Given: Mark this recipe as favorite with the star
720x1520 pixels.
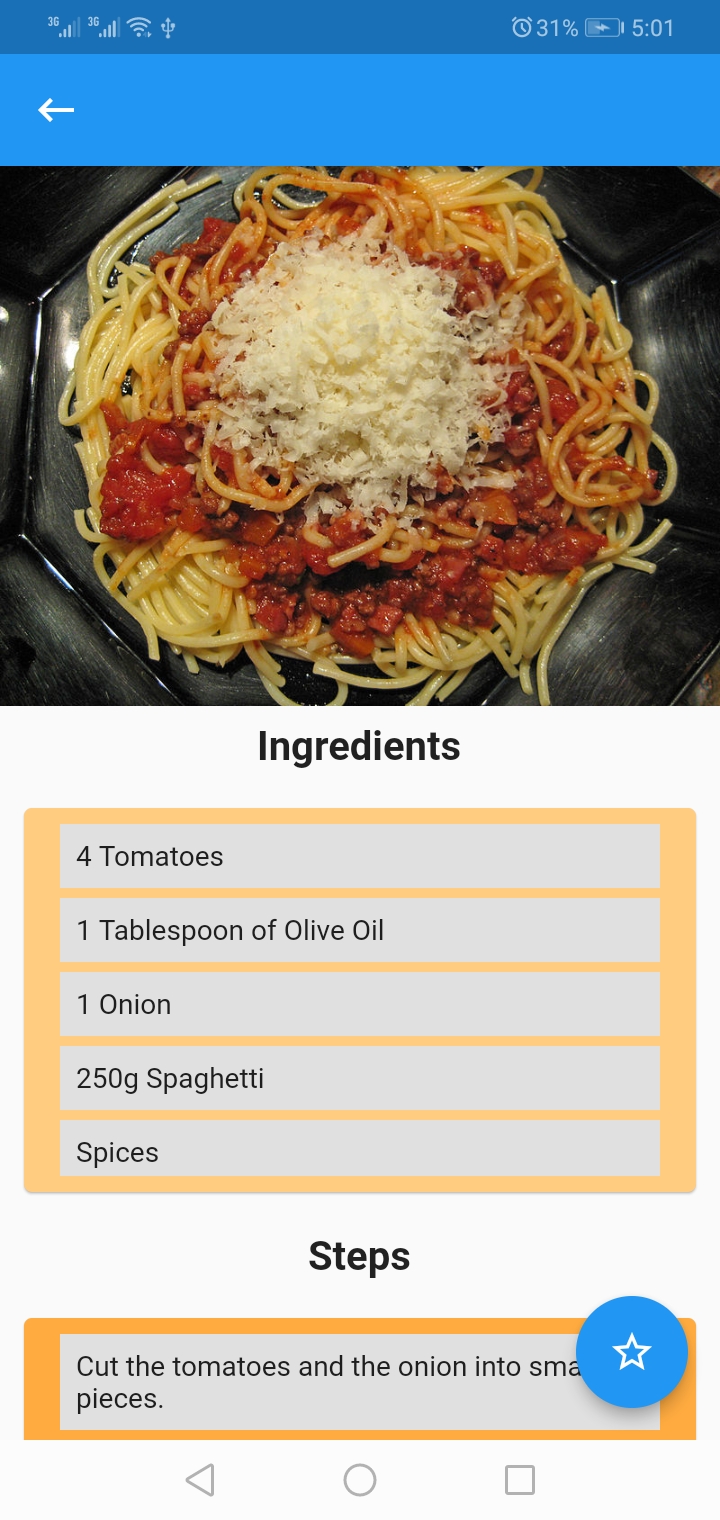Looking at the screenshot, I should coord(631,1352).
